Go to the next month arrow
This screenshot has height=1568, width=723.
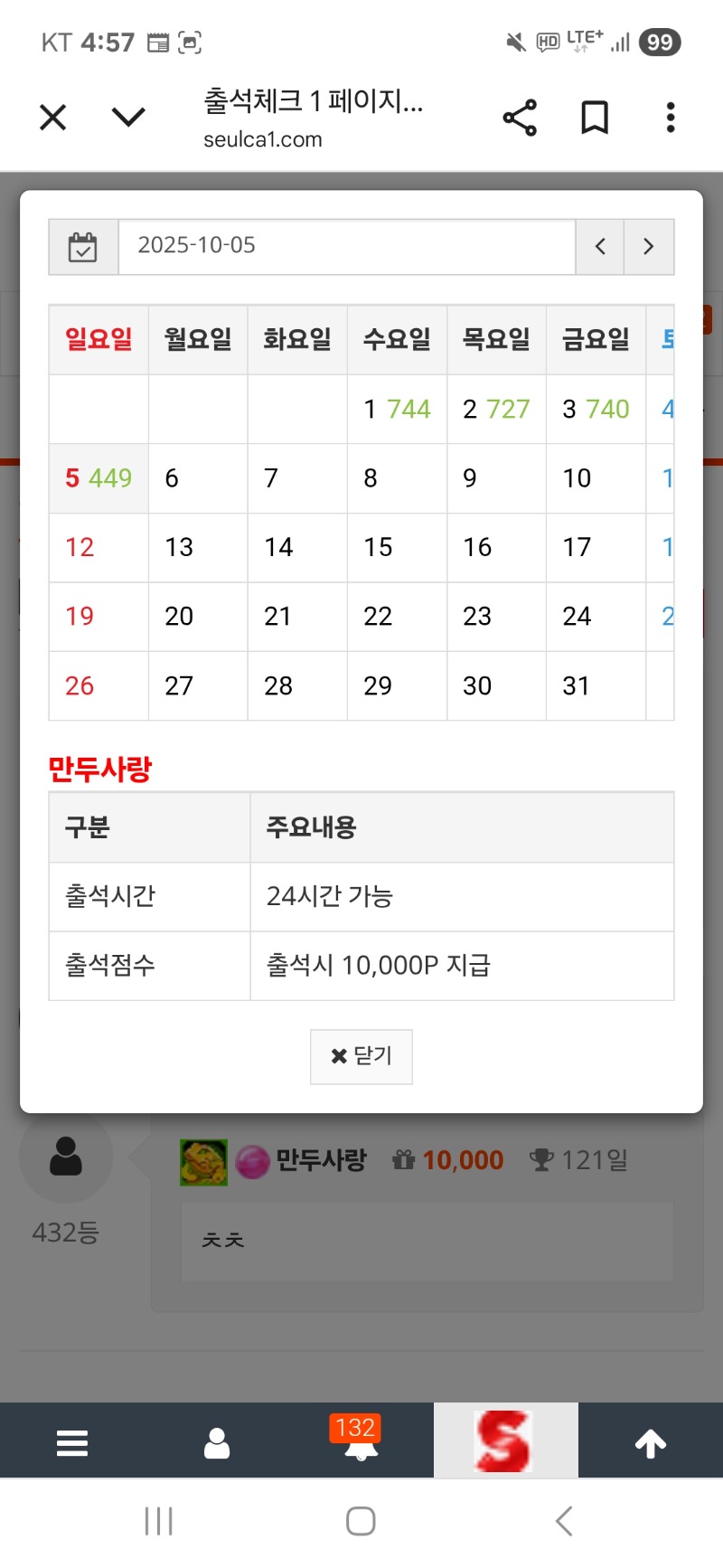pyautogui.click(x=648, y=246)
